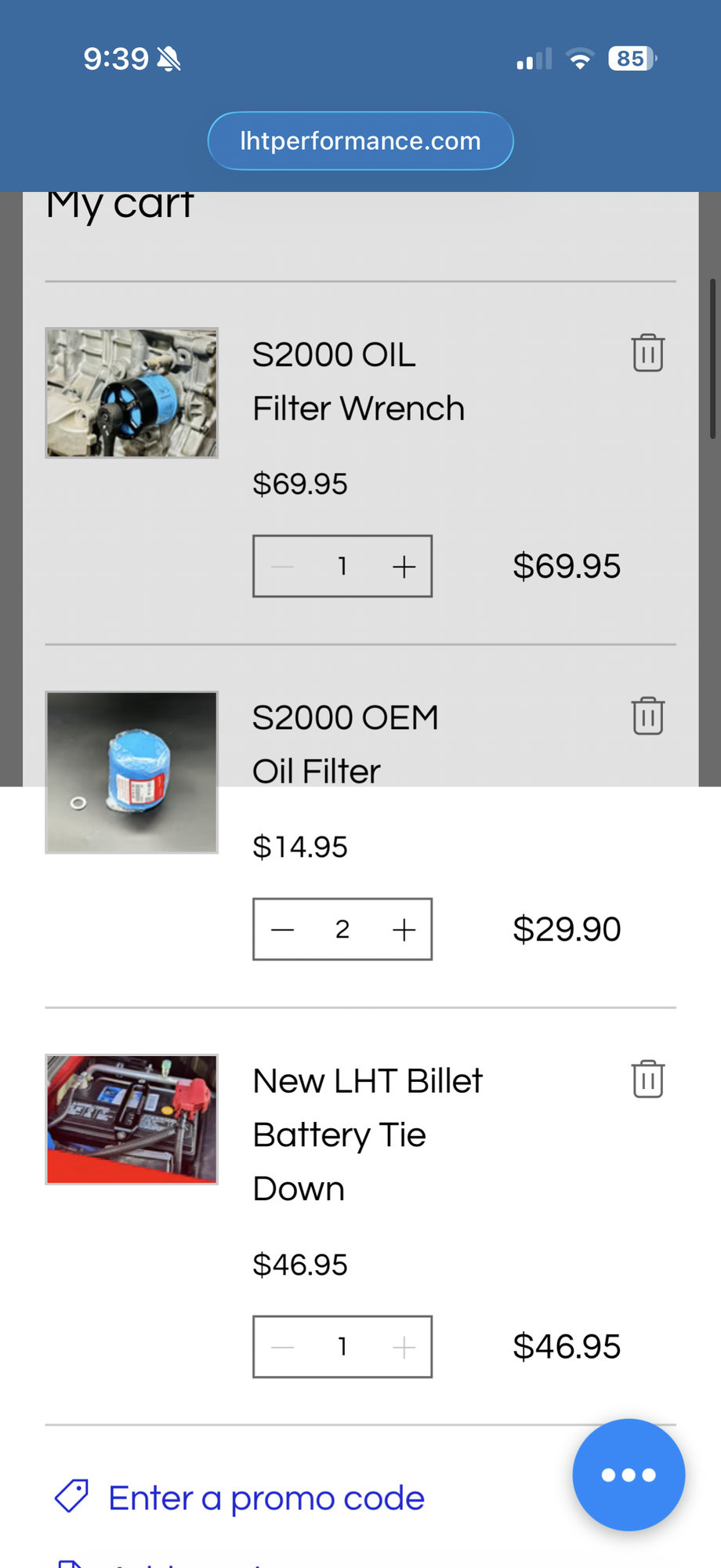This screenshot has width=721, height=1568.
Task: Edit quantity field of S2000 OEM Oil Filter
Action: tap(342, 929)
